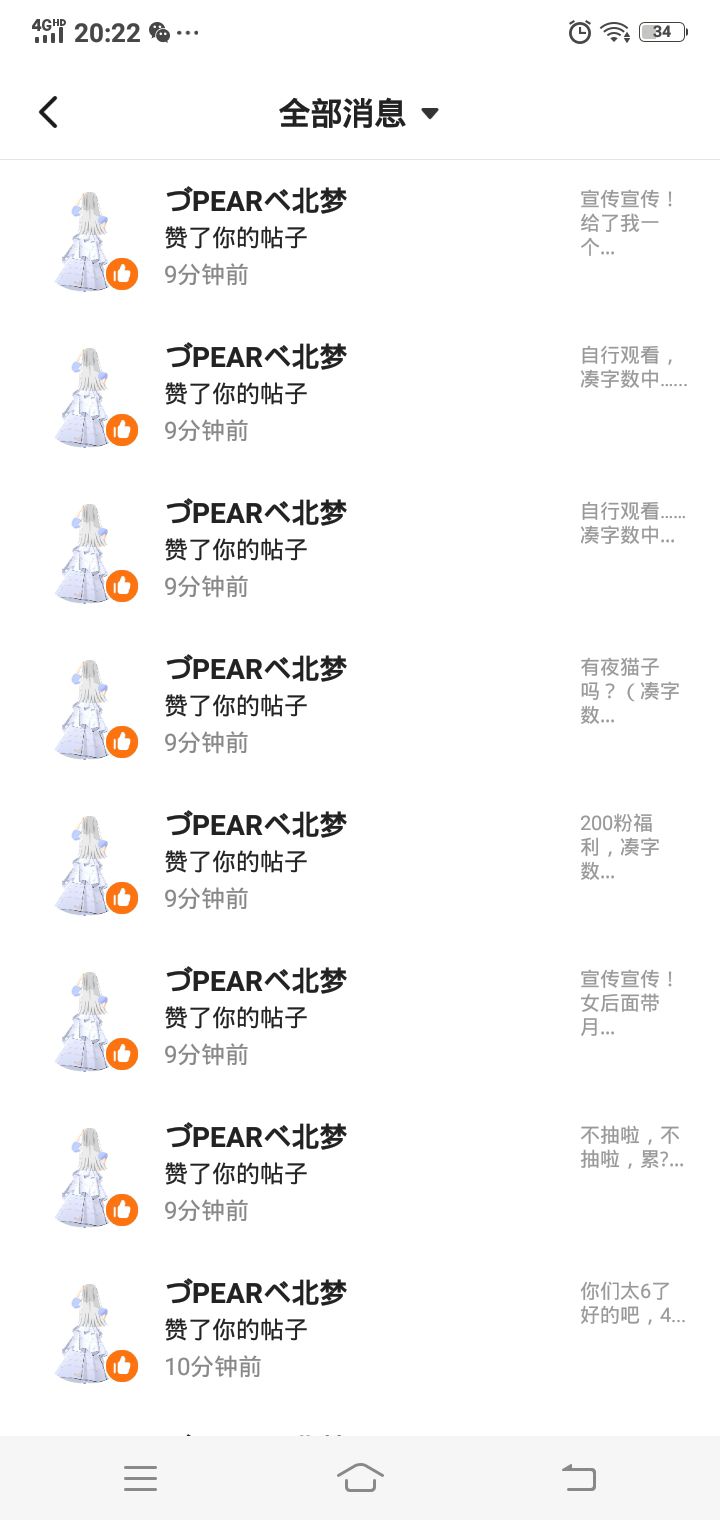The image size is (720, 1520).
Task: Open like notification for post 宣传宣传！给了我一个
Action: [x=360, y=238]
